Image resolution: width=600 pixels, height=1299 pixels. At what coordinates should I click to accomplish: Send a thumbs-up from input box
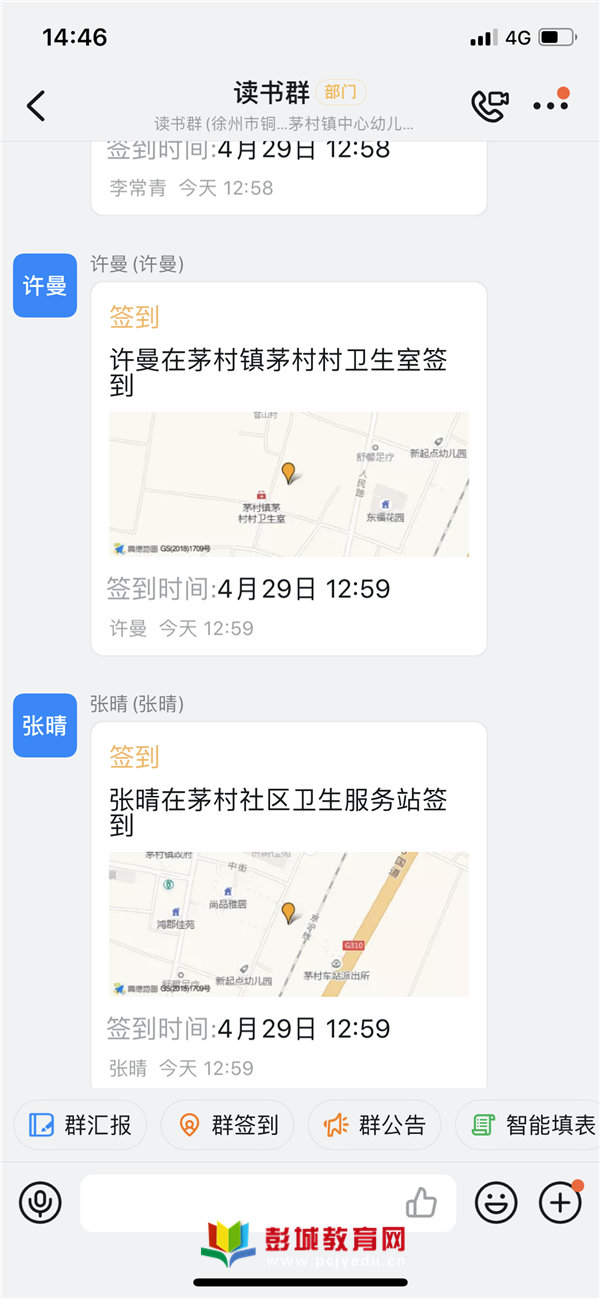422,1203
